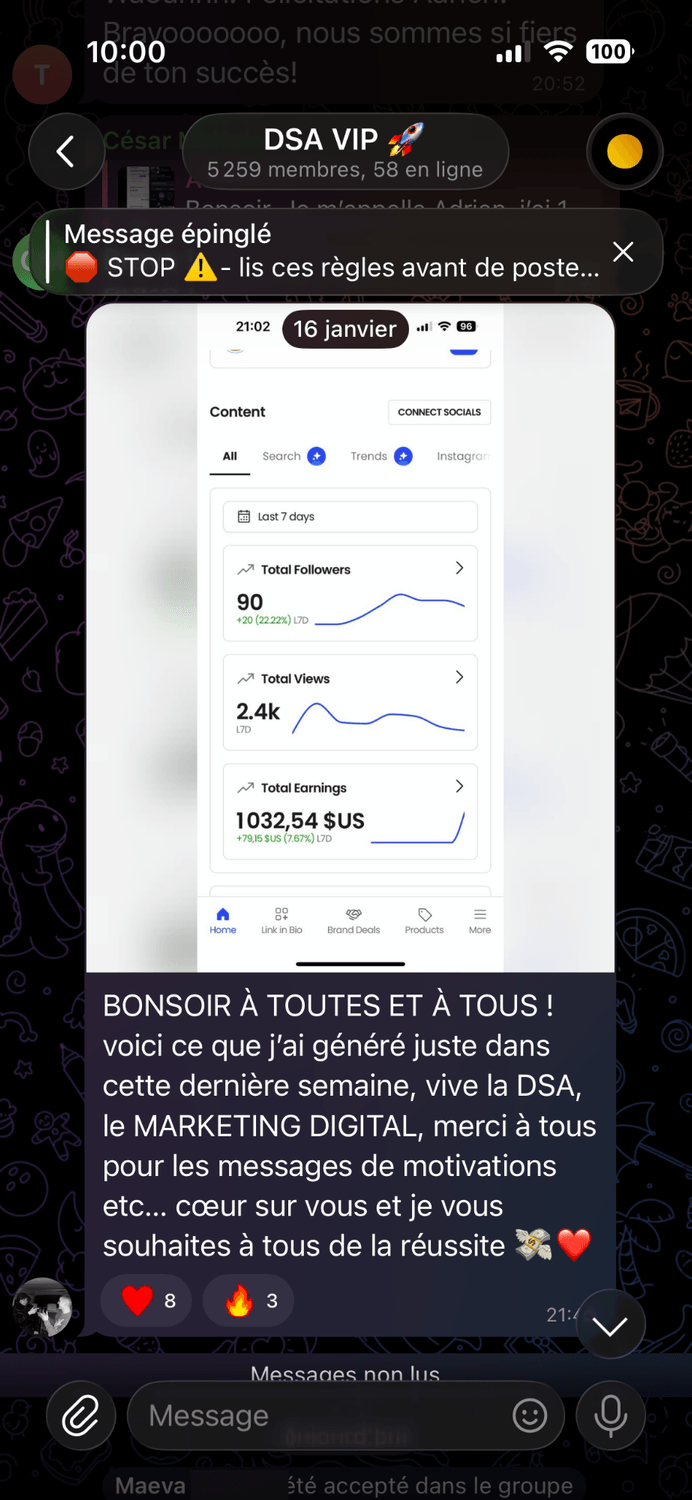The image size is (692, 1500).
Task: Go back from DSA VIP chat
Action: [65, 152]
